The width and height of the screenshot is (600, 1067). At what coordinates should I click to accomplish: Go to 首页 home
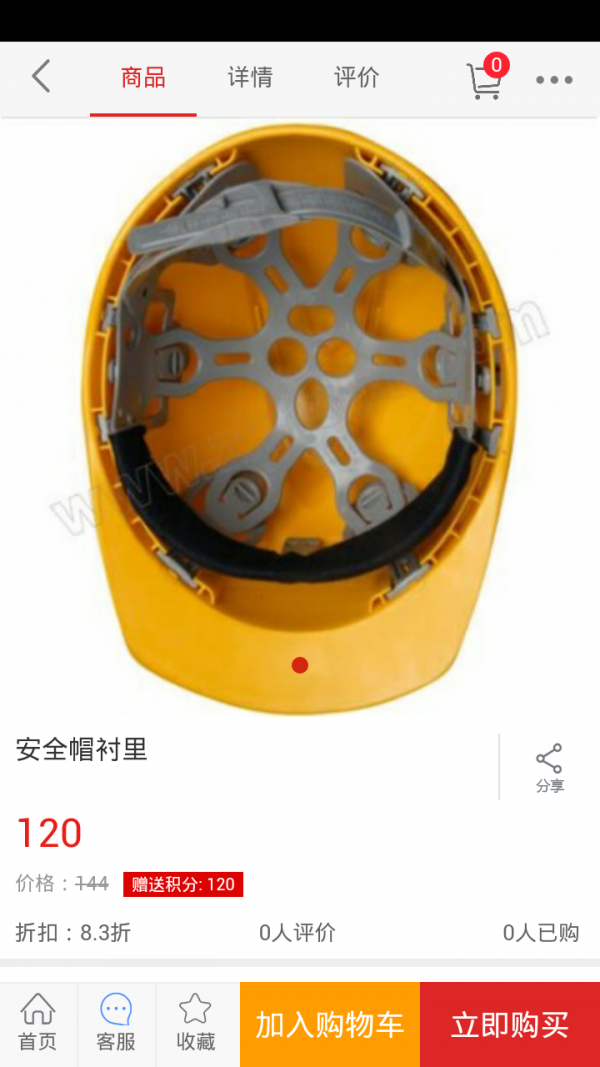38,1024
